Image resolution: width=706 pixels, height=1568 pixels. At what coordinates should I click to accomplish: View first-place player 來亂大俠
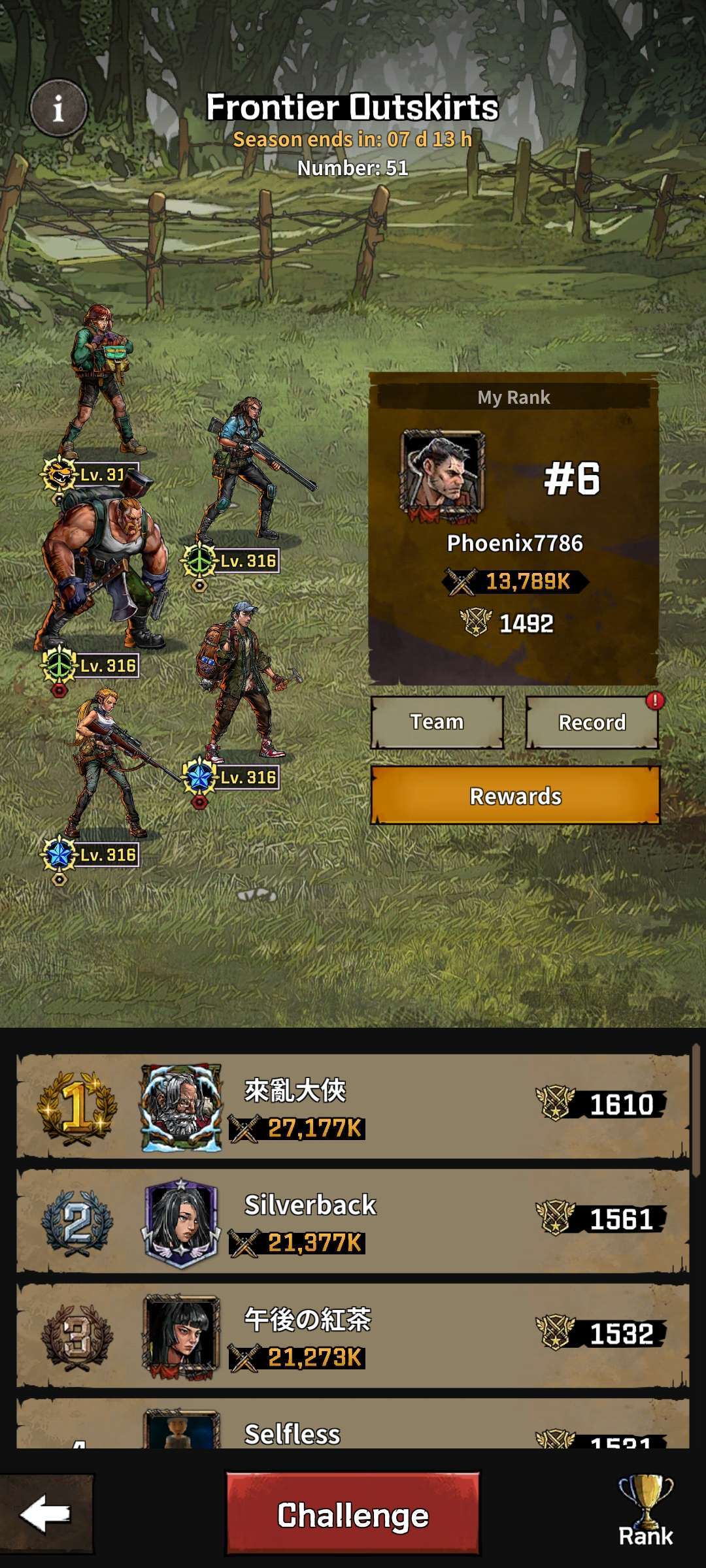tap(353, 1105)
